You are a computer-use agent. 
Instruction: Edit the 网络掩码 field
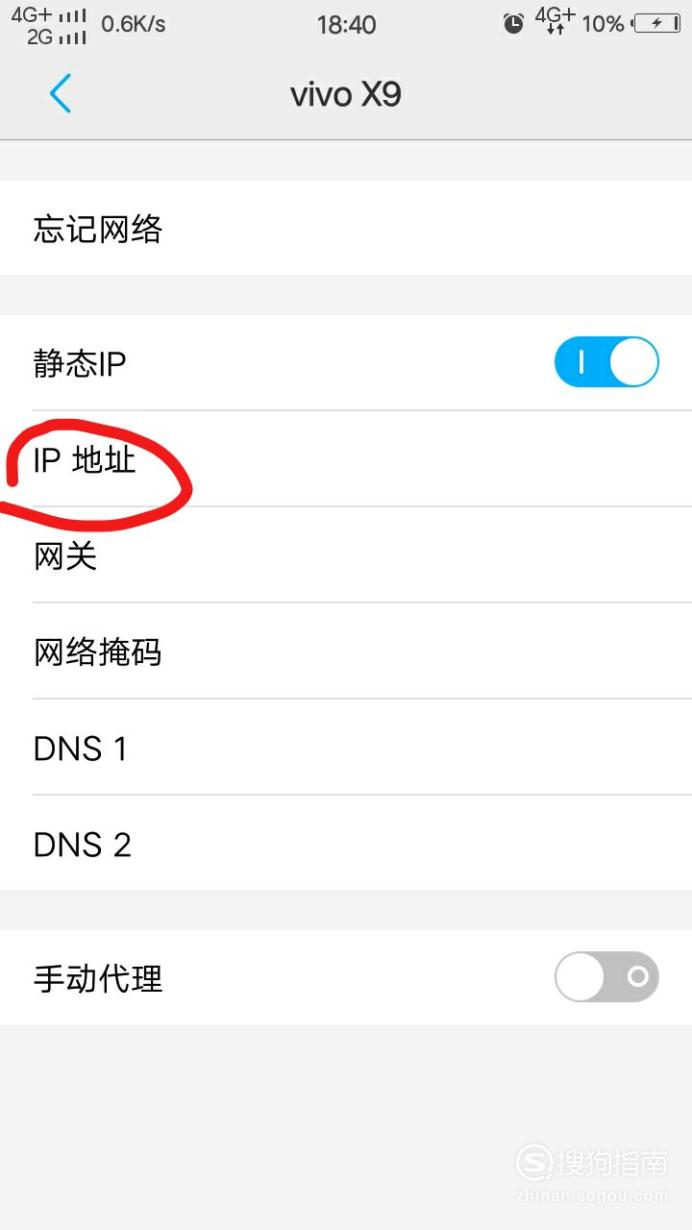[346, 652]
